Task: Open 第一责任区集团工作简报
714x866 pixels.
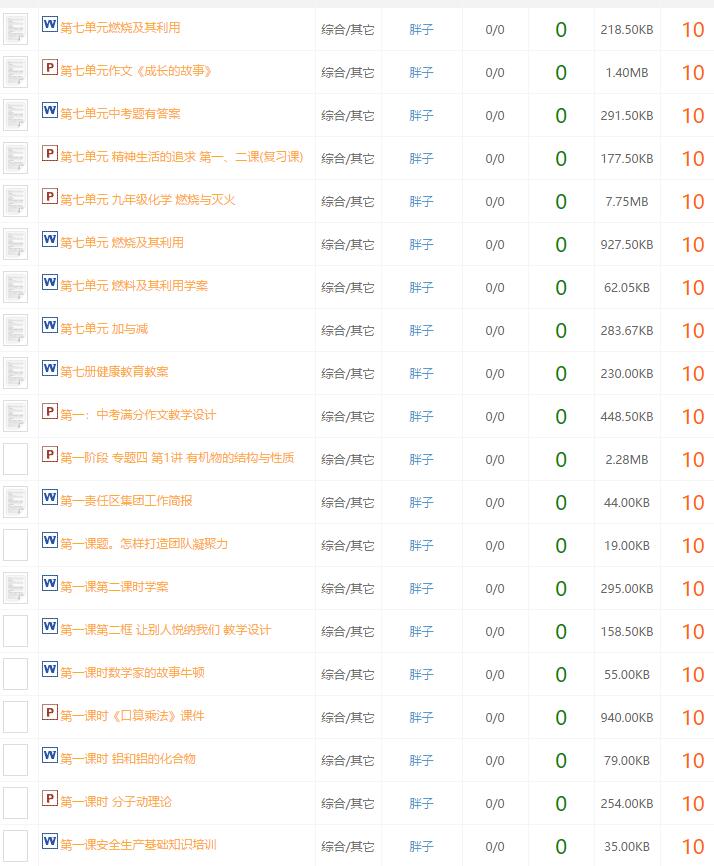Action: click(x=126, y=501)
